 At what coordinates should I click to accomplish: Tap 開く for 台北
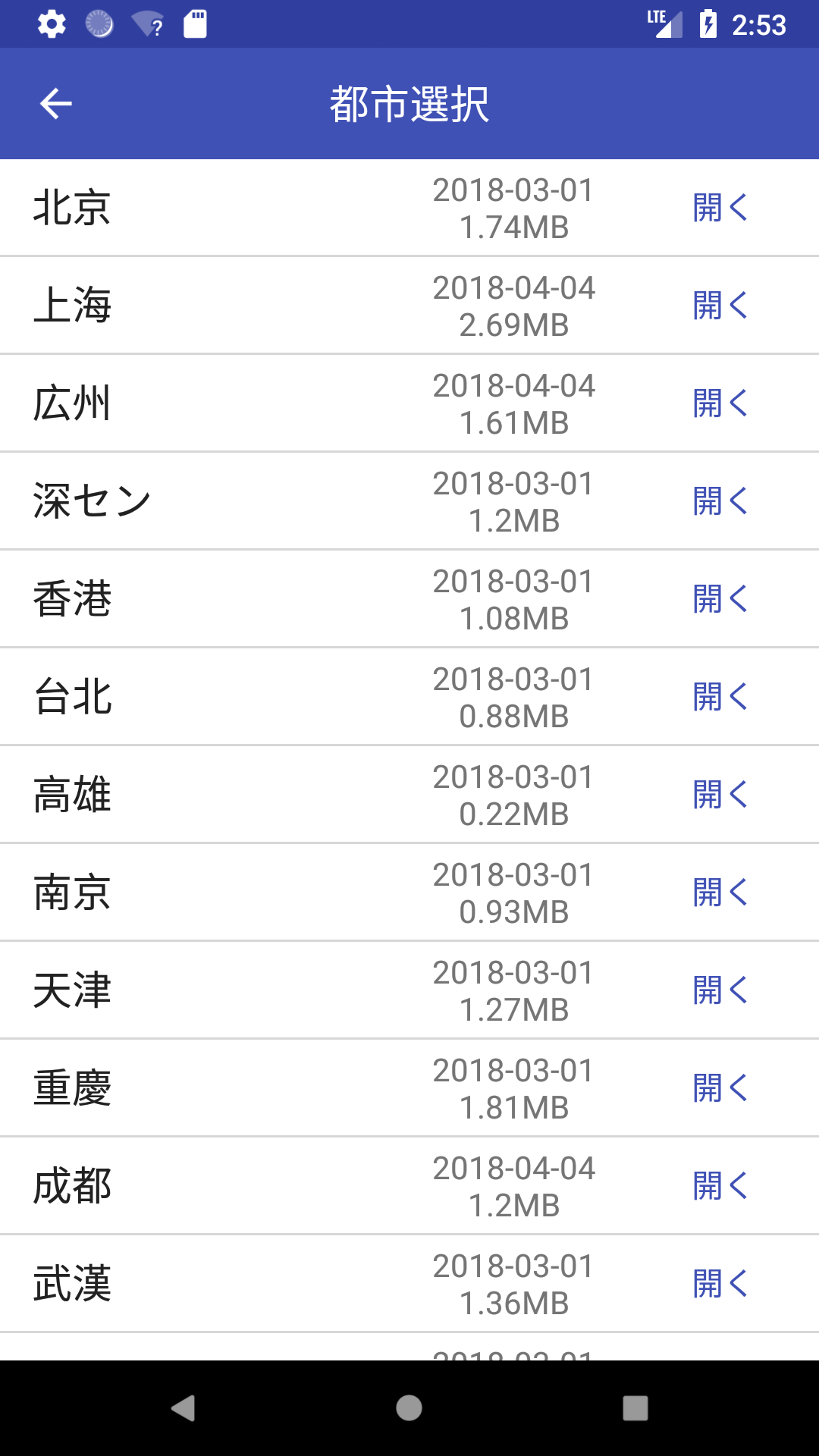(x=720, y=697)
